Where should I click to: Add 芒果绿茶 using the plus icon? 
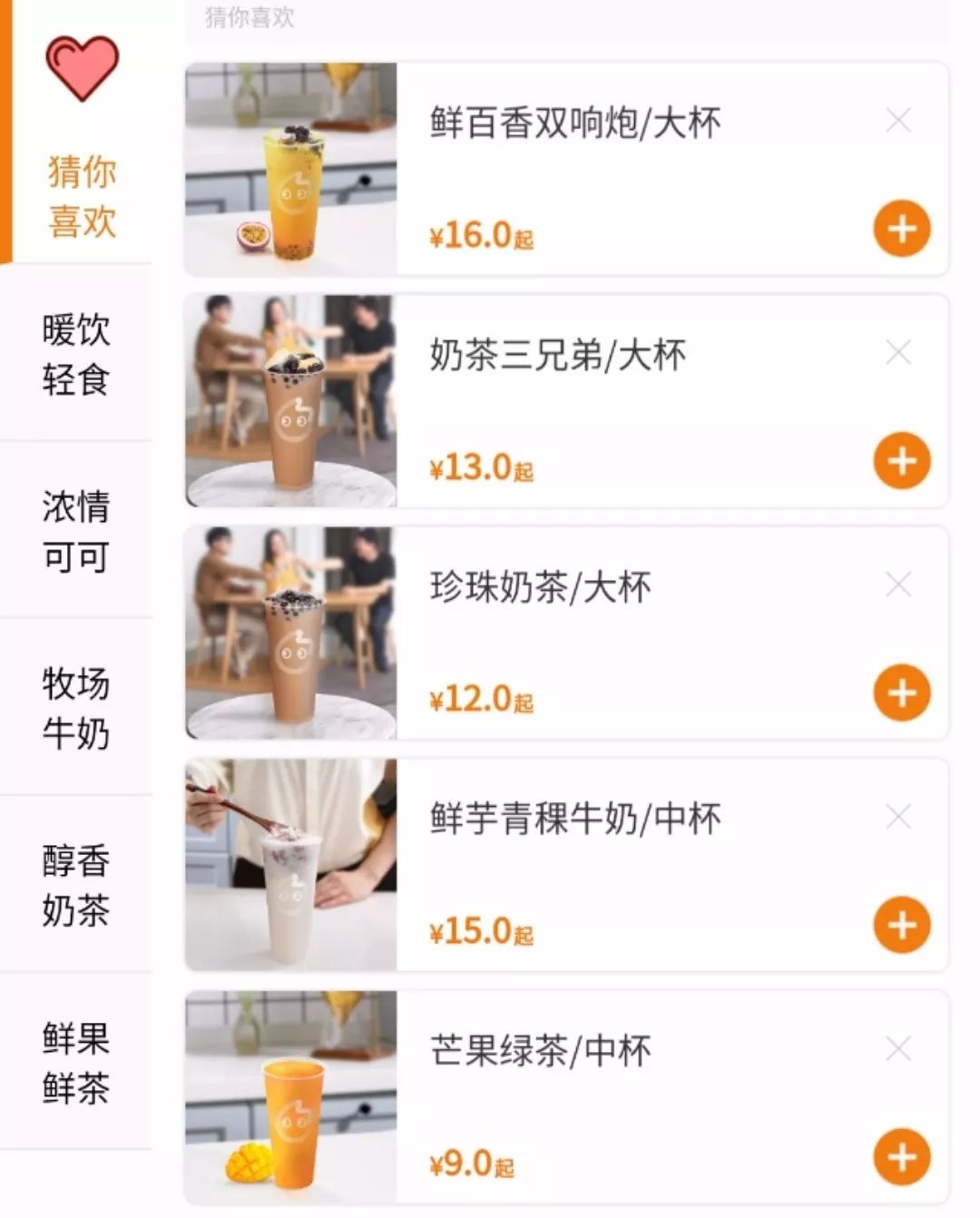[x=900, y=1157]
